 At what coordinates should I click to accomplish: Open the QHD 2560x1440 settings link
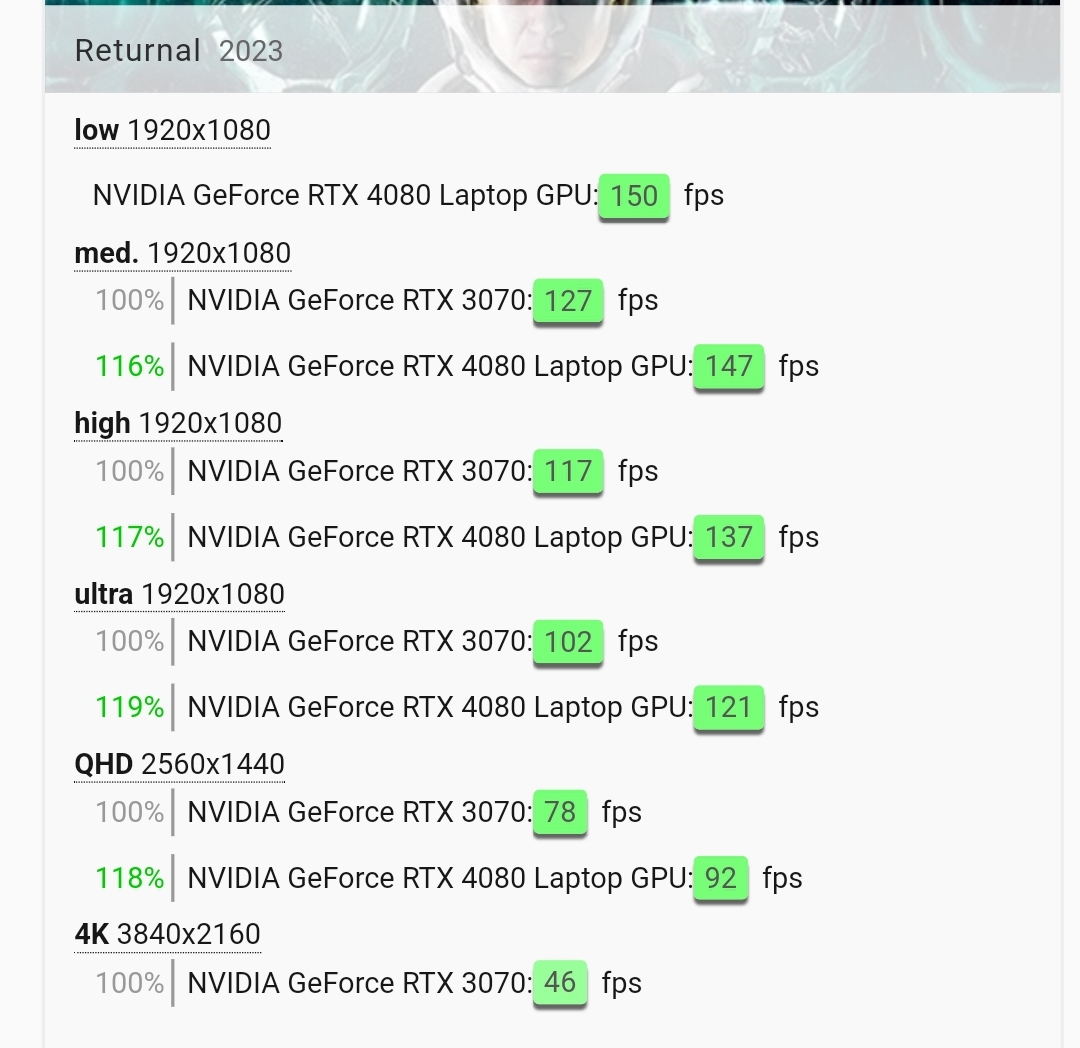(x=179, y=765)
